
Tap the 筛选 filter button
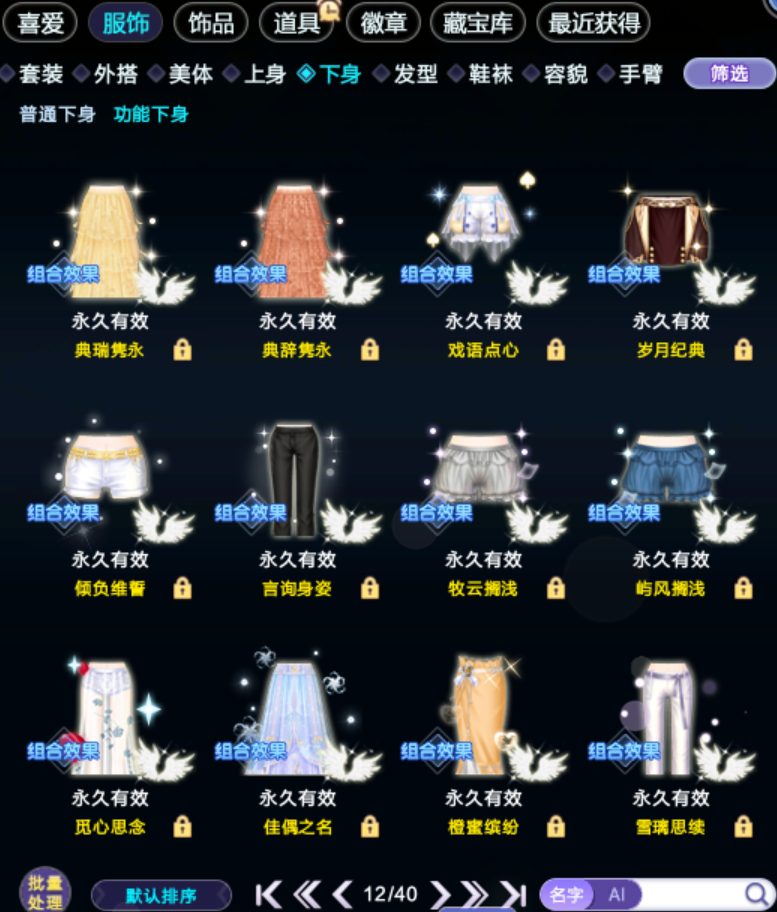[x=729, y=73]
